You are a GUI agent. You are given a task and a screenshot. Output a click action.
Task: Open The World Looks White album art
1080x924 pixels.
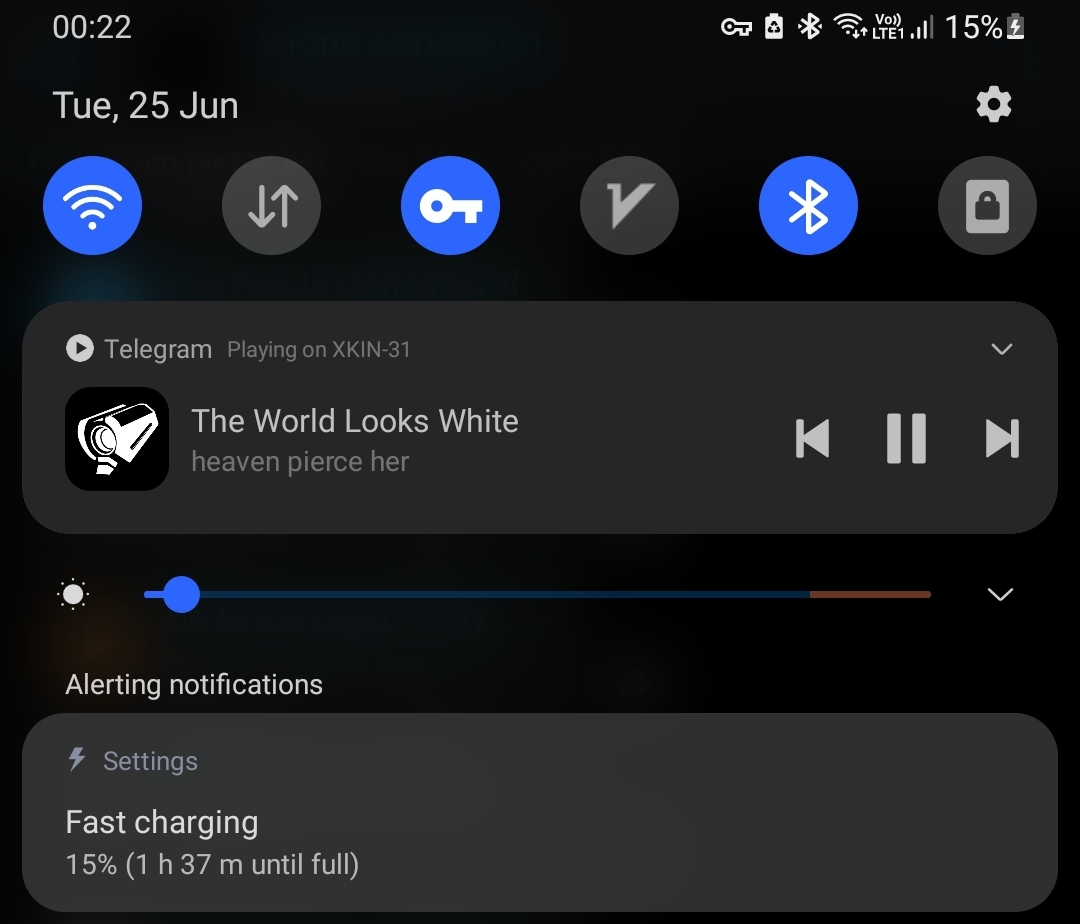pyautogui.click(x=116, y=439)
